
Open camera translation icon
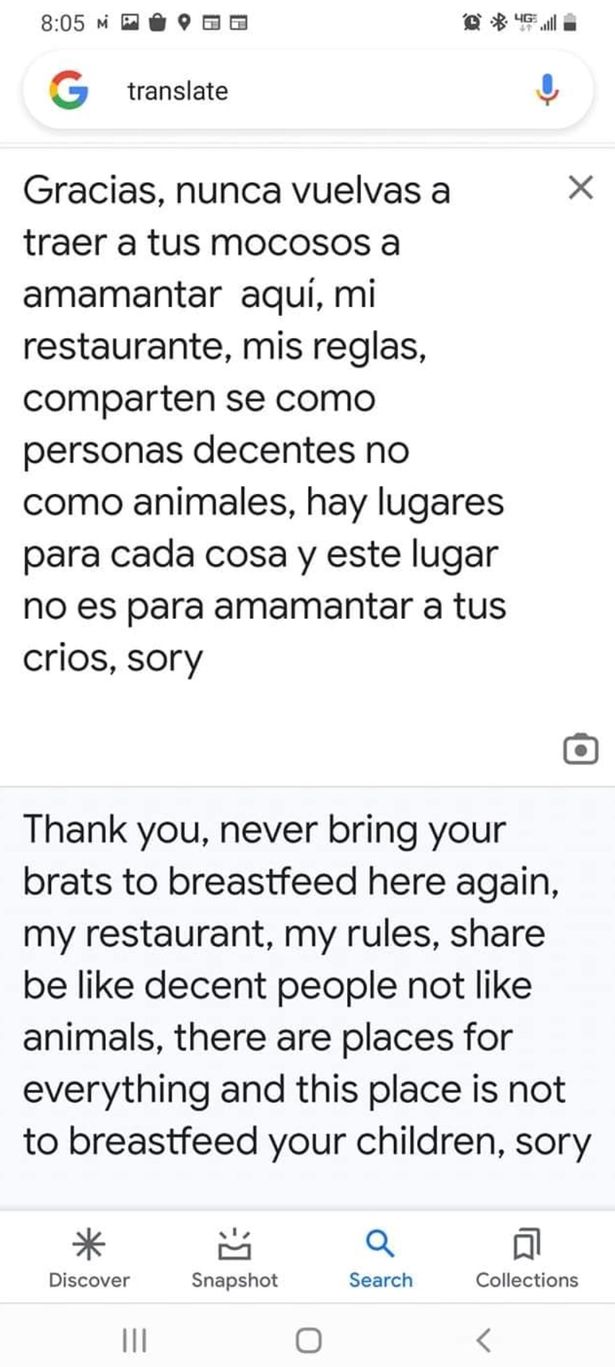[x=581, y=748]
